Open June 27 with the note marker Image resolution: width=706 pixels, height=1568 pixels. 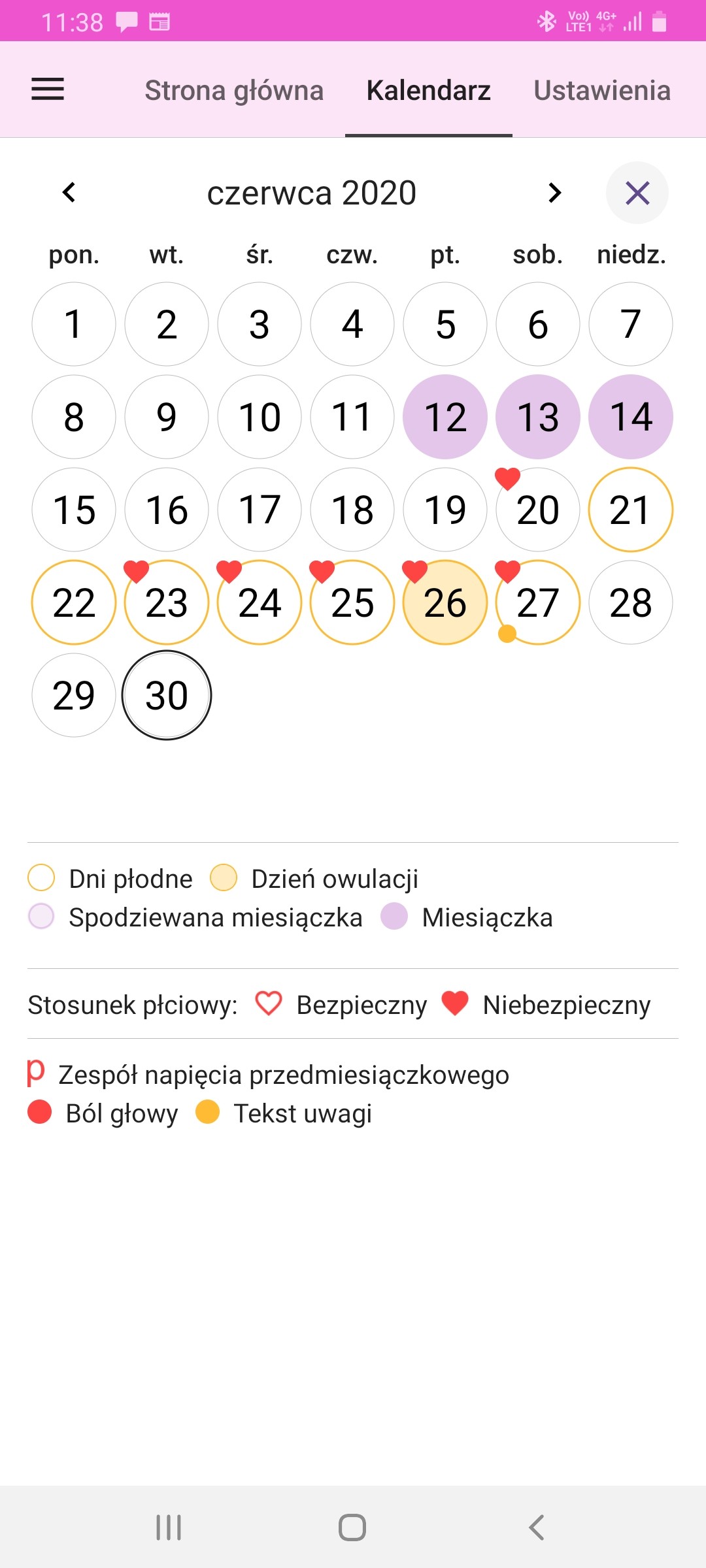coord(538,603)
